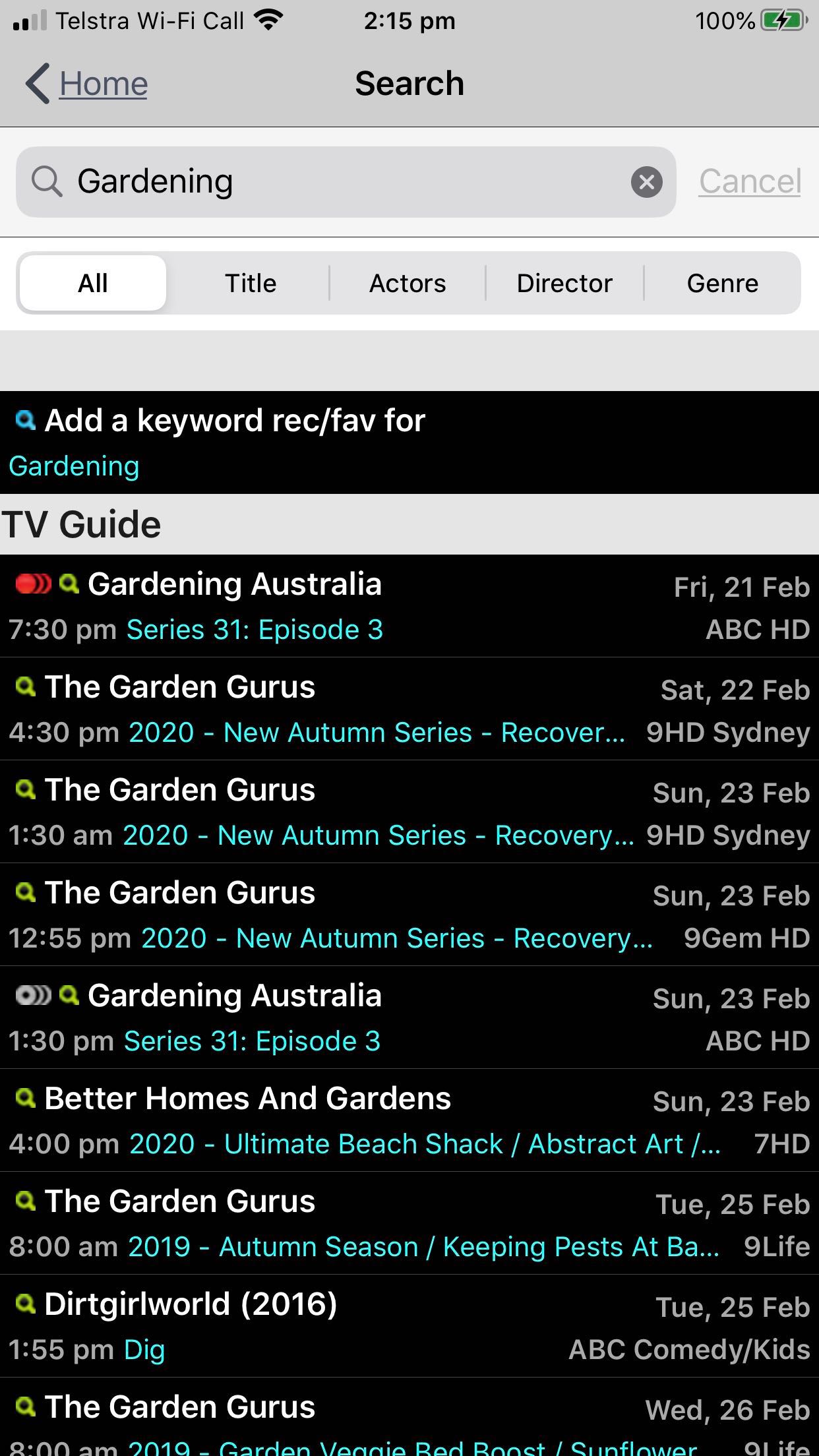Switch to the Genre filter
The width and height of the screenshot is (819, 1456).
[722, 284]
